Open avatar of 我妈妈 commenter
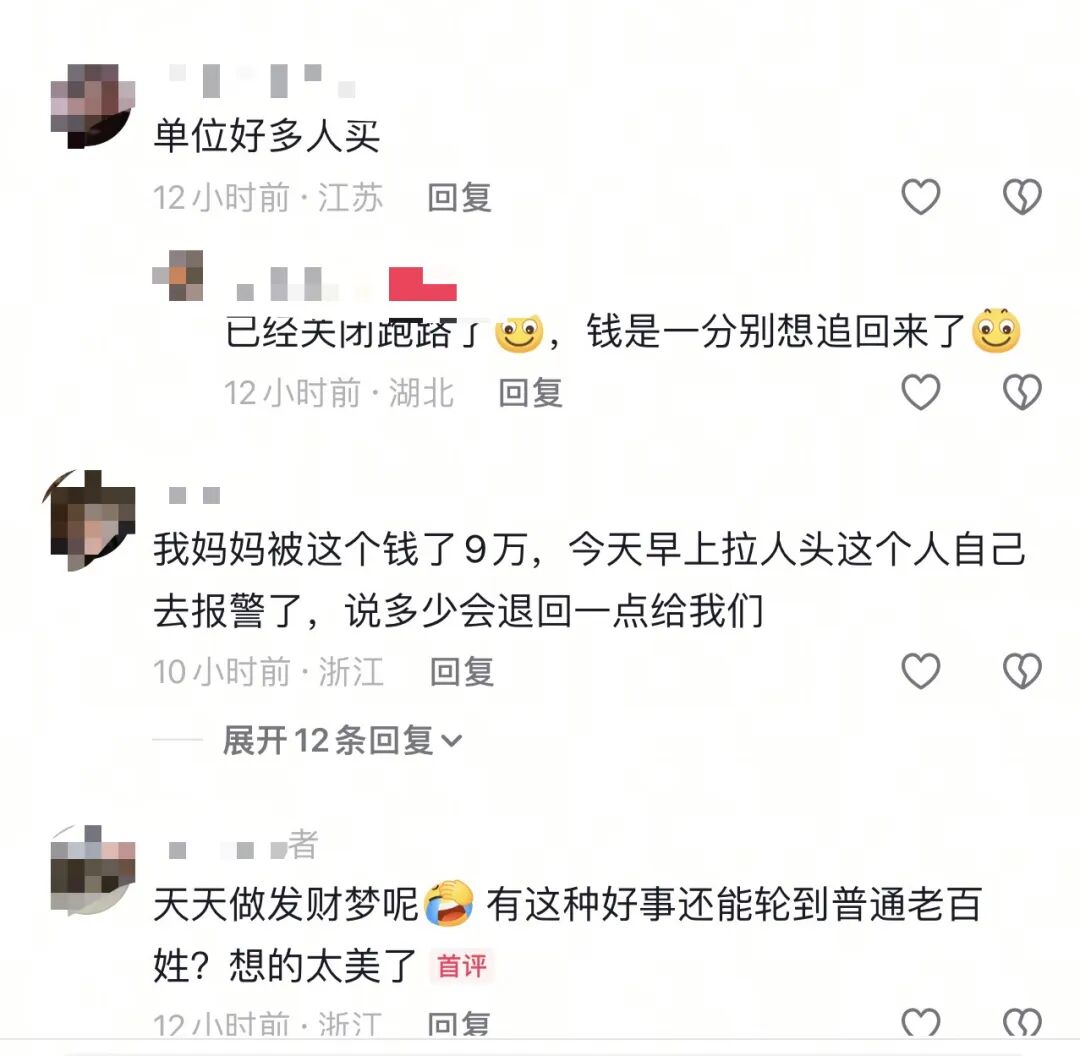The height and width of the screenshot is (1056, 1080). click(92, 520)
